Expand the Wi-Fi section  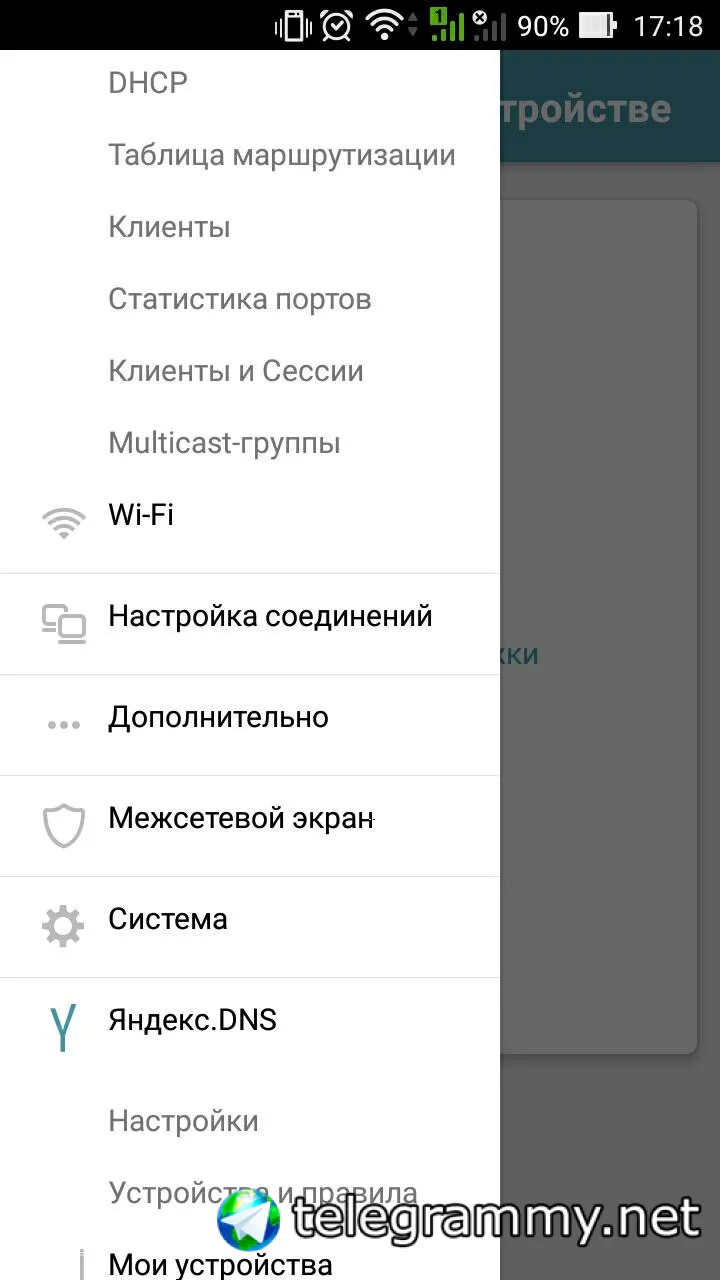pos(141,516)
